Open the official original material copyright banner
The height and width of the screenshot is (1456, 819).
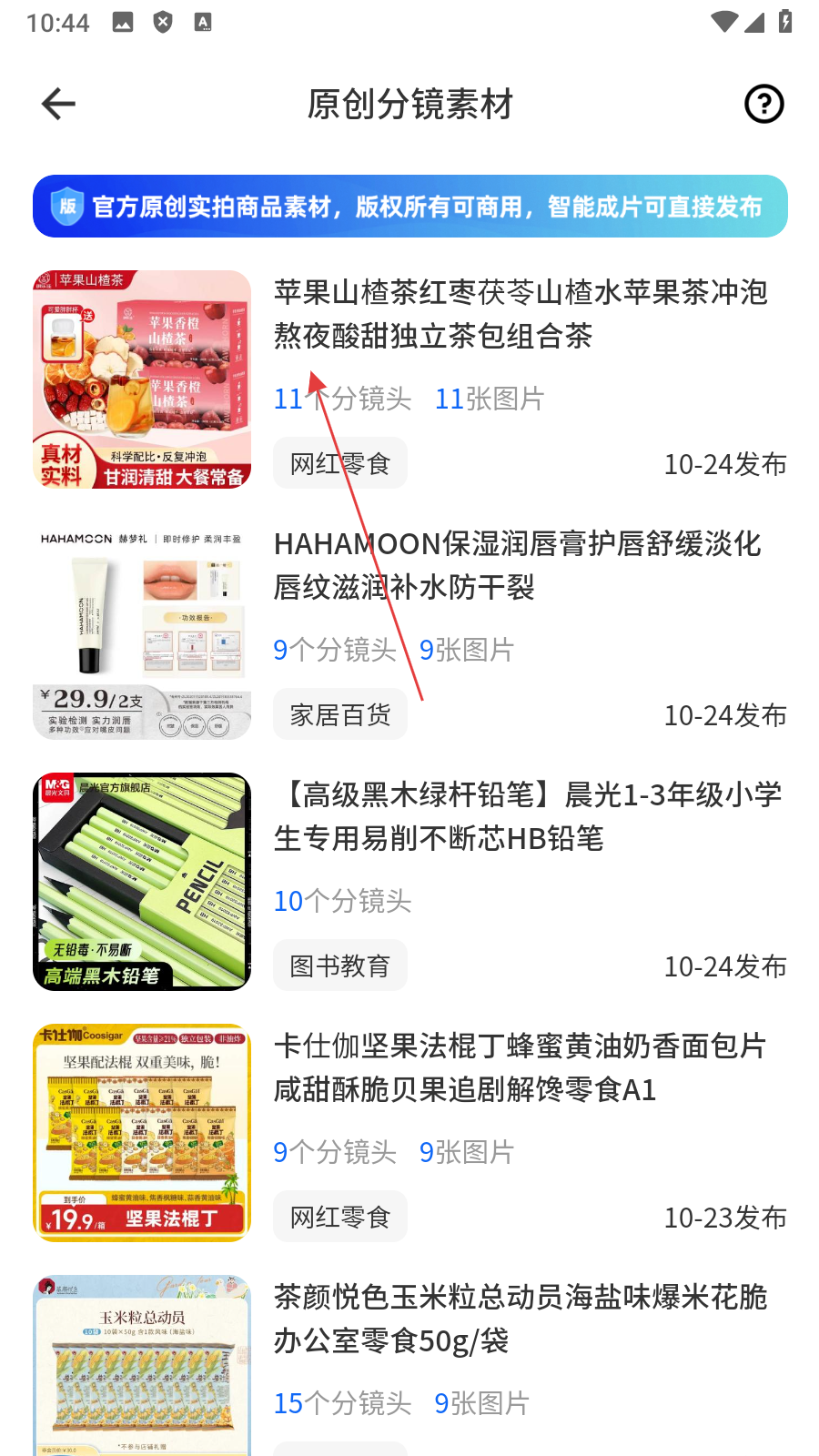coord(409,207)
